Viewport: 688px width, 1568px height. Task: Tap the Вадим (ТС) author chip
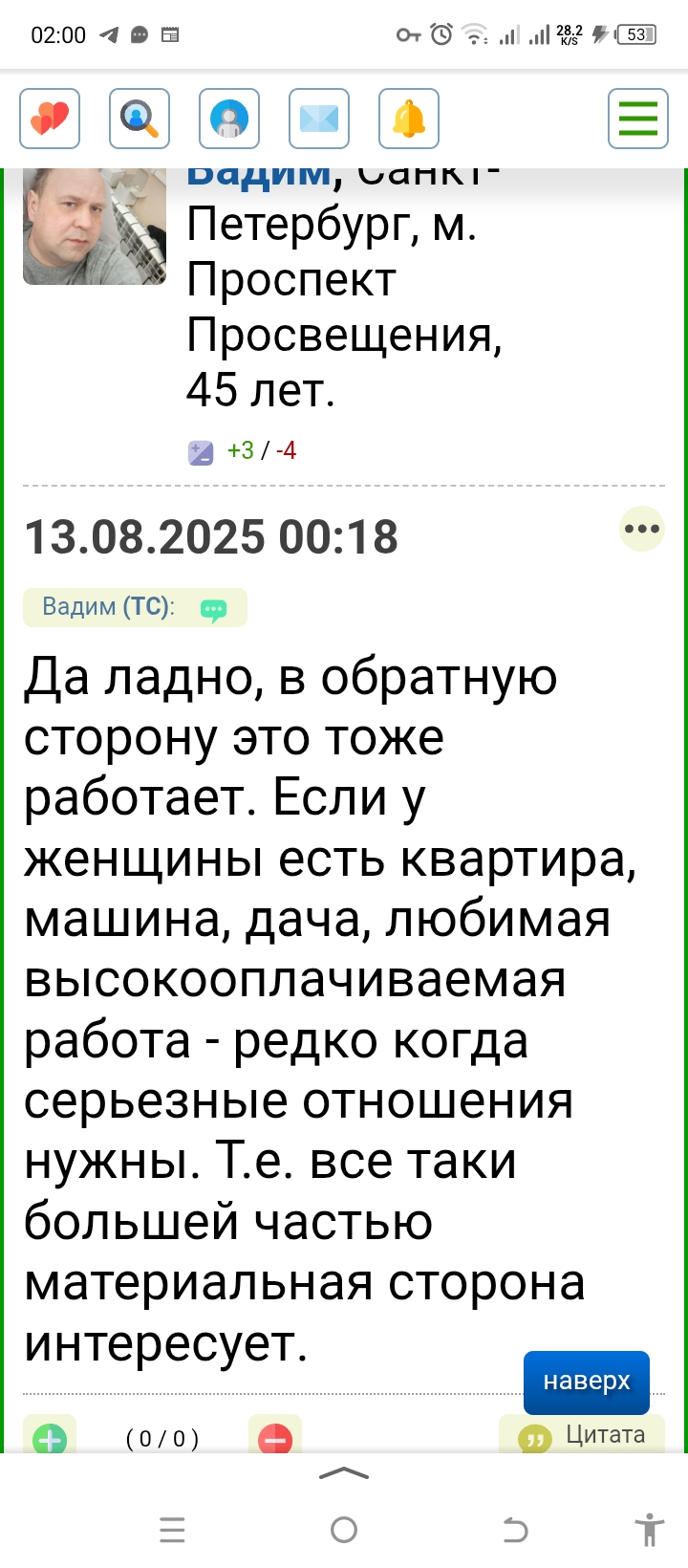click(x=134, y=607)
